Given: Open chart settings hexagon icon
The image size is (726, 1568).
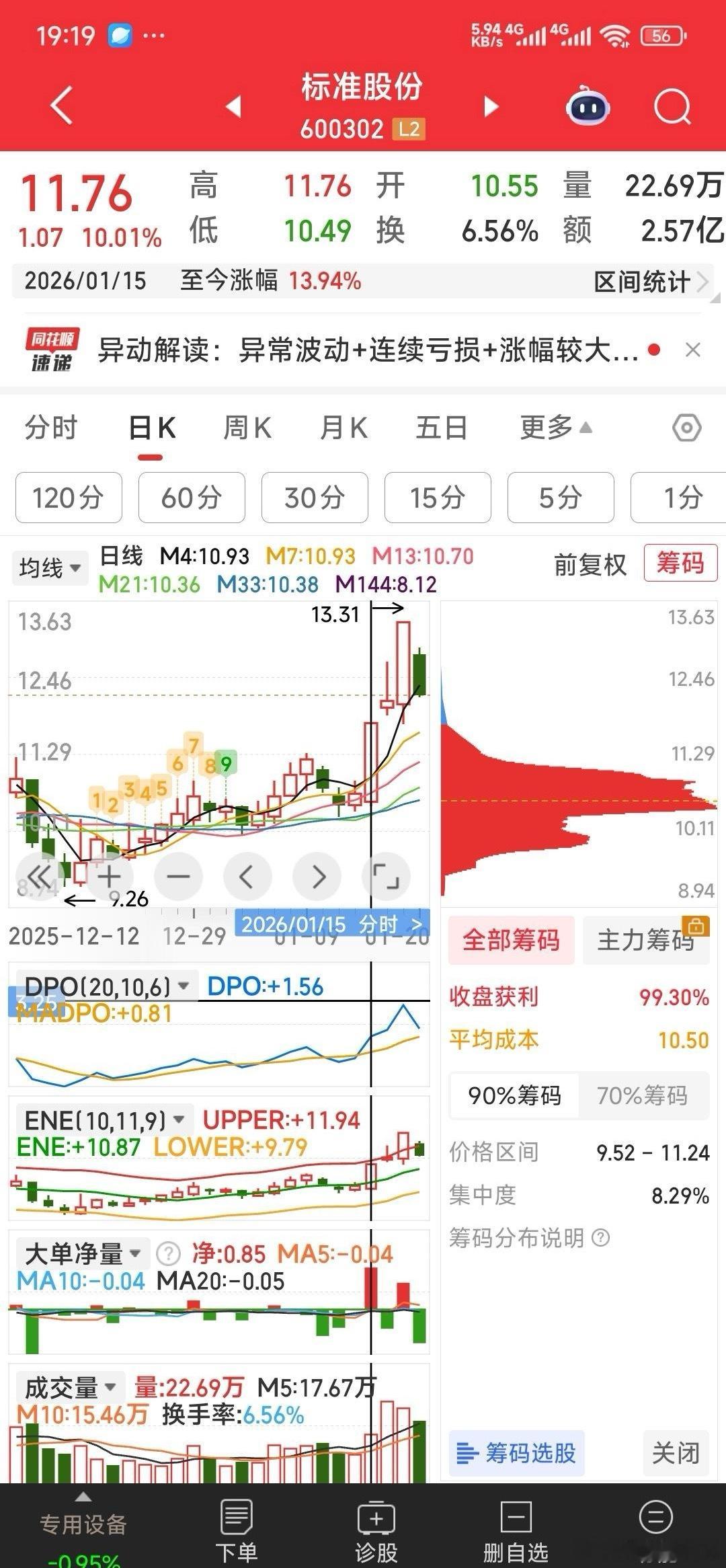Looking at the screenshot, I should [x=687, y=428].
